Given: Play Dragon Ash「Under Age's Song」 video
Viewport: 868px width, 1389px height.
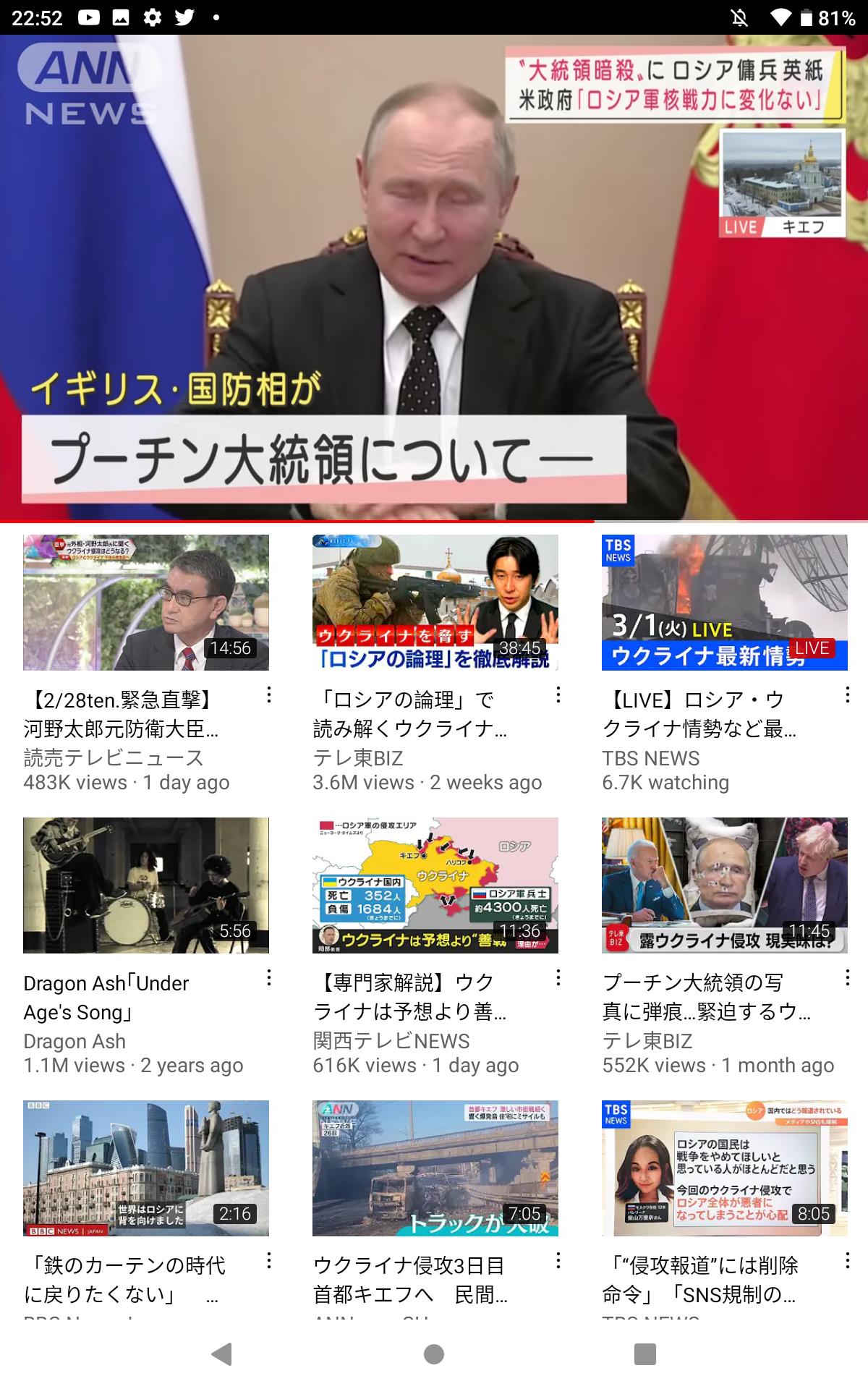Looking at the screenshot, I should pyautogui.click(x=145, y=885).
